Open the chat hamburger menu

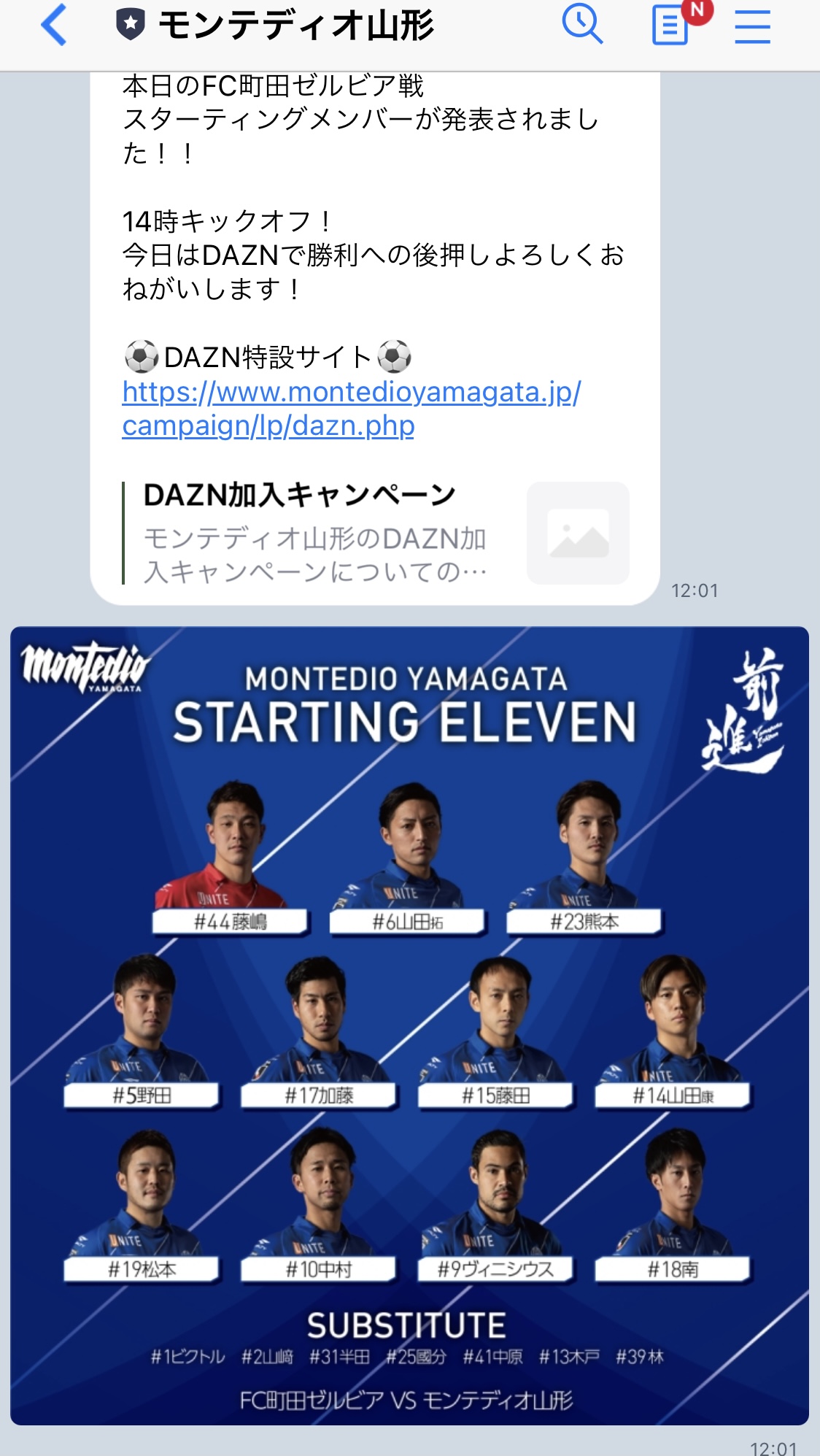coord(752,27)
